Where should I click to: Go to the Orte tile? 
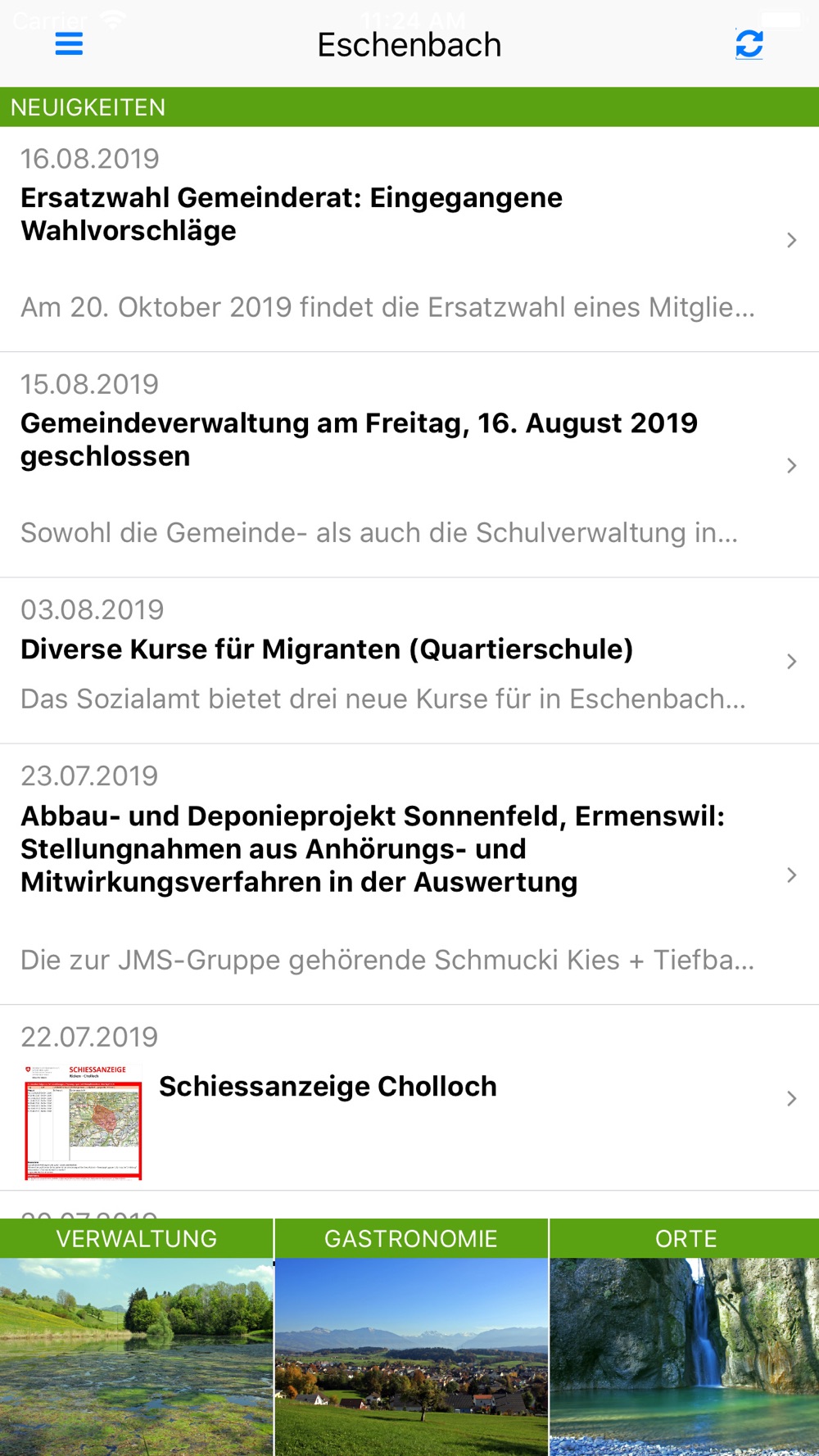click(685, 1337)
